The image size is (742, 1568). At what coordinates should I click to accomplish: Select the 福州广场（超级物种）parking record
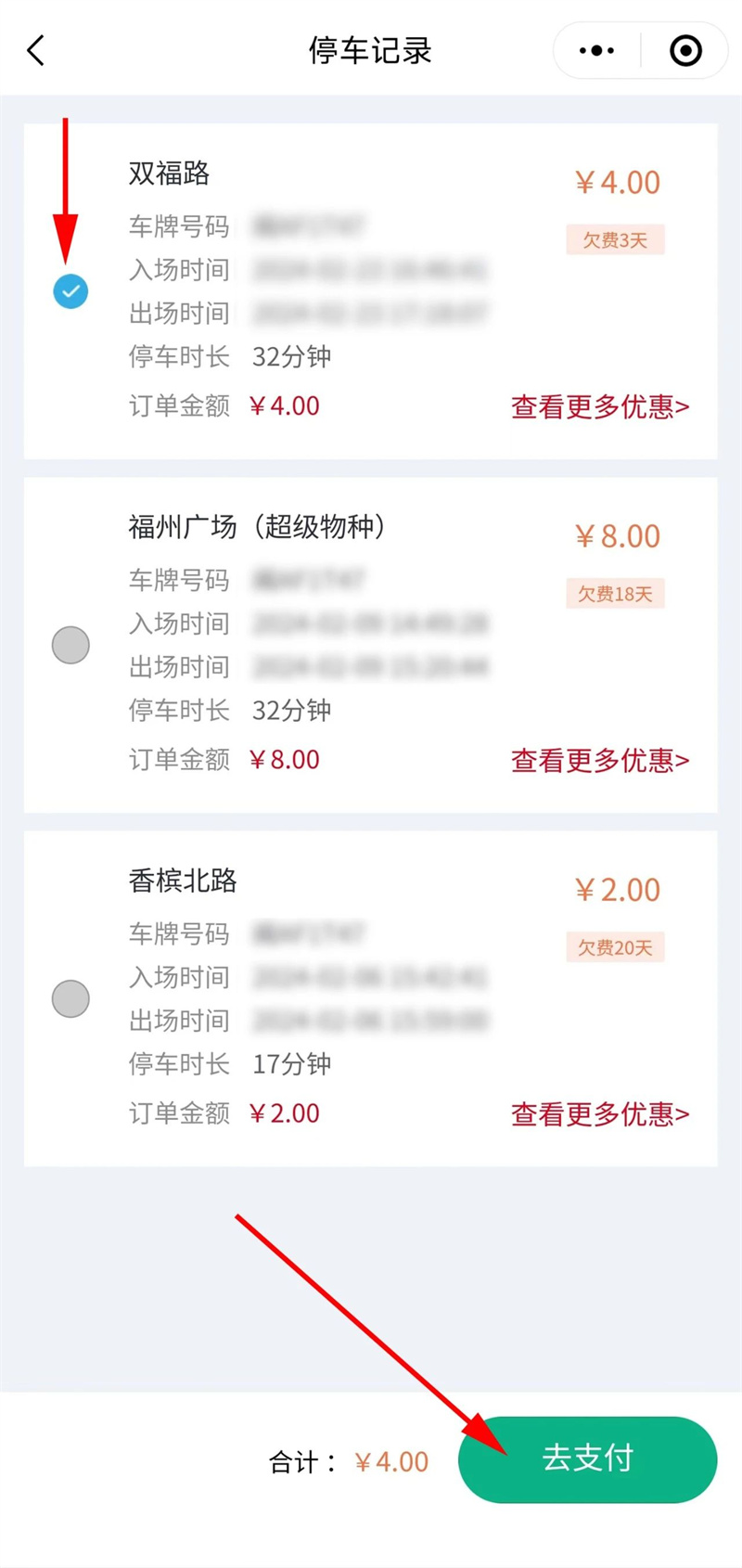point(70,645)
